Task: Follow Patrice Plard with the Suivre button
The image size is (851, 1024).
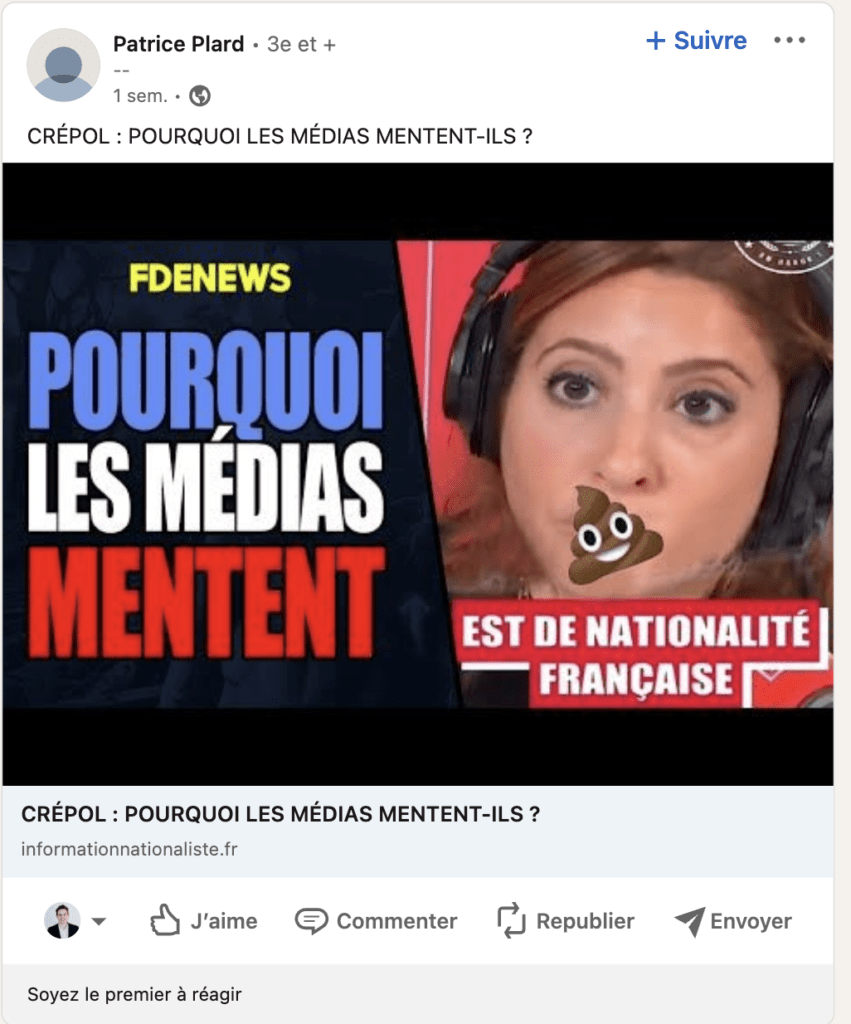Action: tap(696, 41)
